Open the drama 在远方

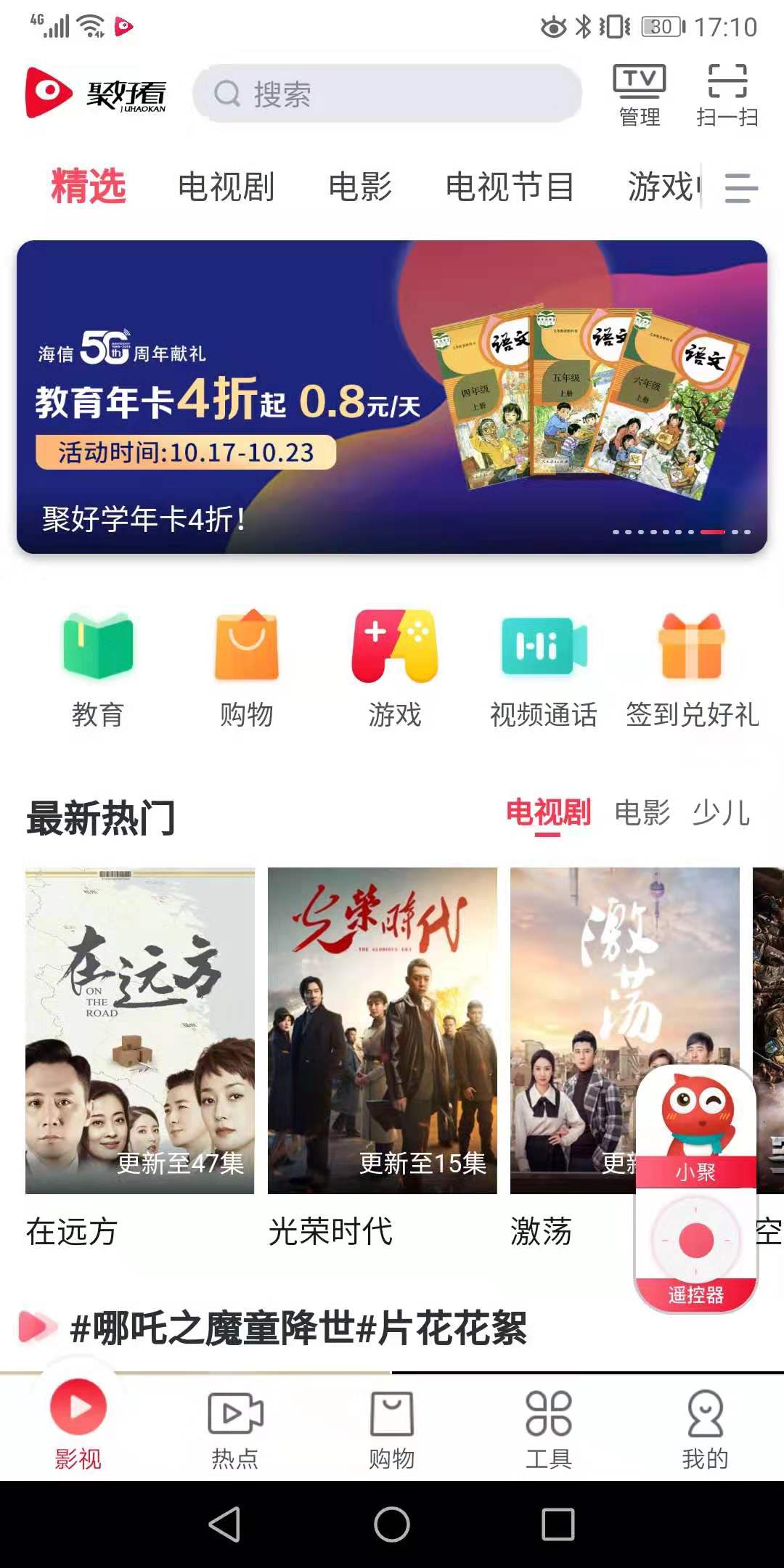[139, 1031]
